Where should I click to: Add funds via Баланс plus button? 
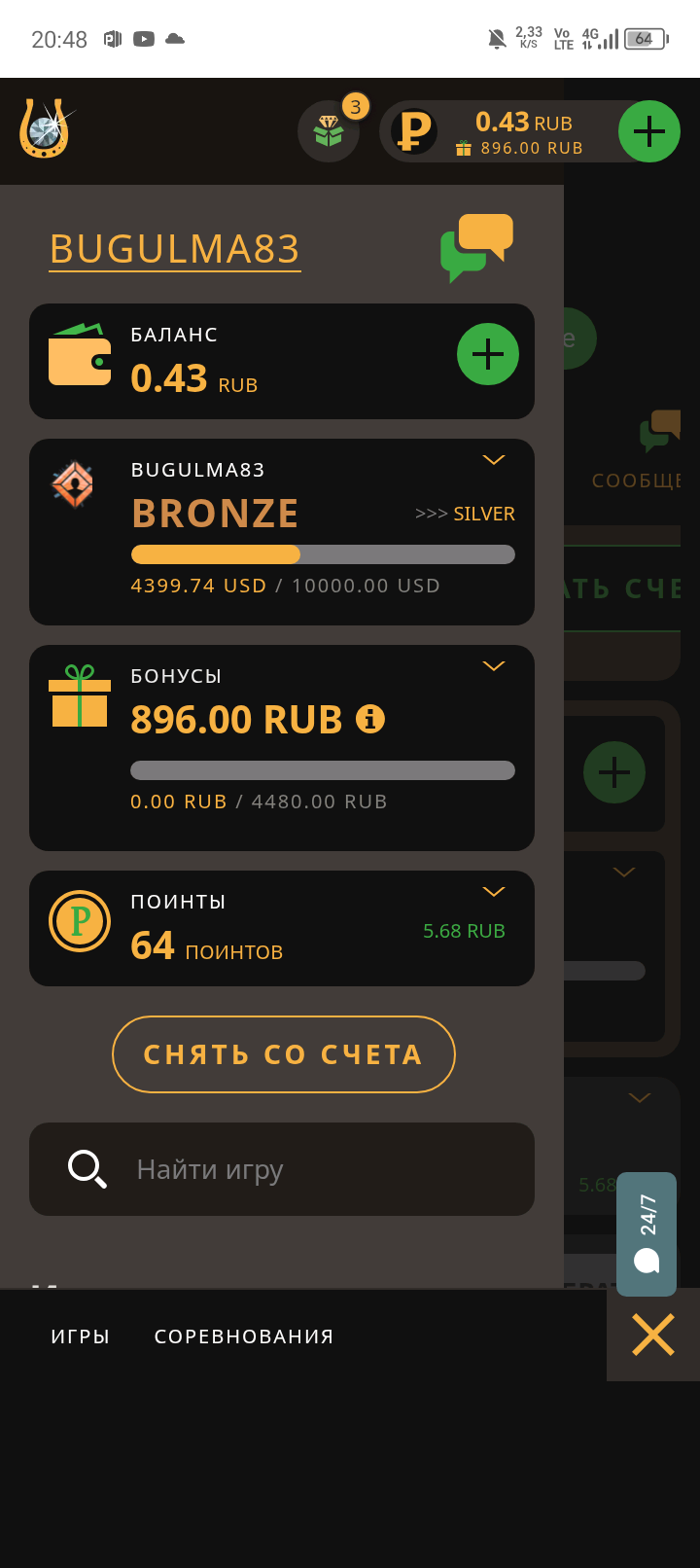(487, 354)
